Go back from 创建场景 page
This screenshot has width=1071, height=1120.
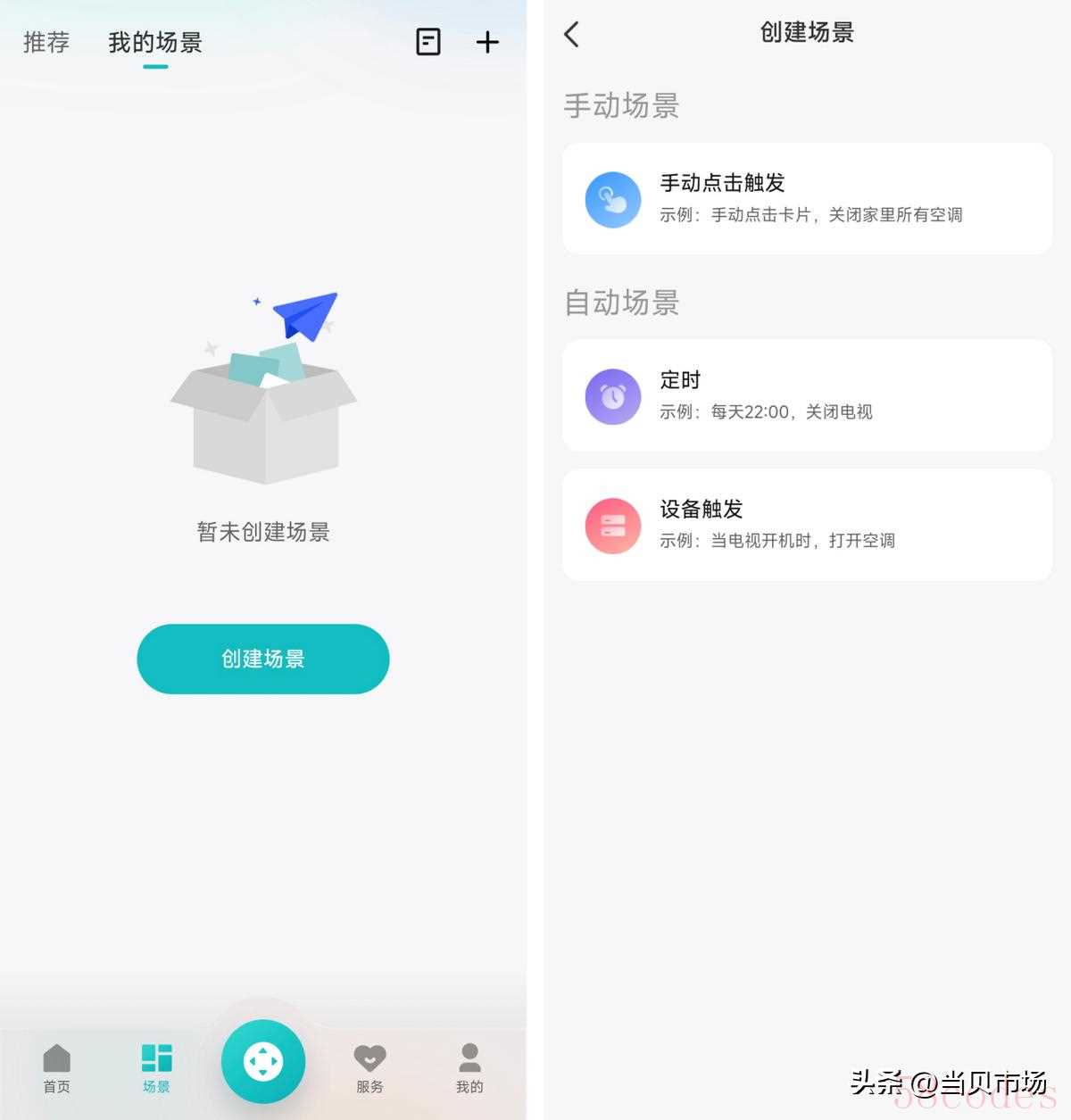tap(572, 35)
